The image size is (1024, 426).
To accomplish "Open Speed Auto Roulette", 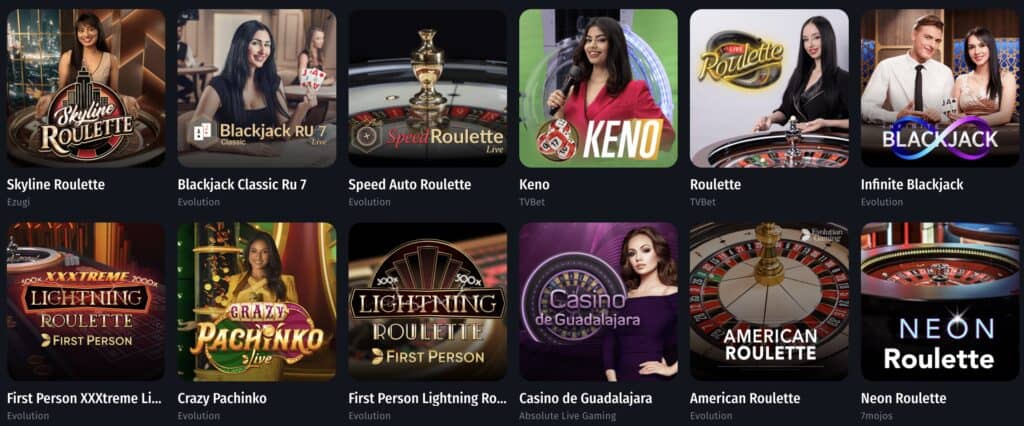I will tap(427, 88).
